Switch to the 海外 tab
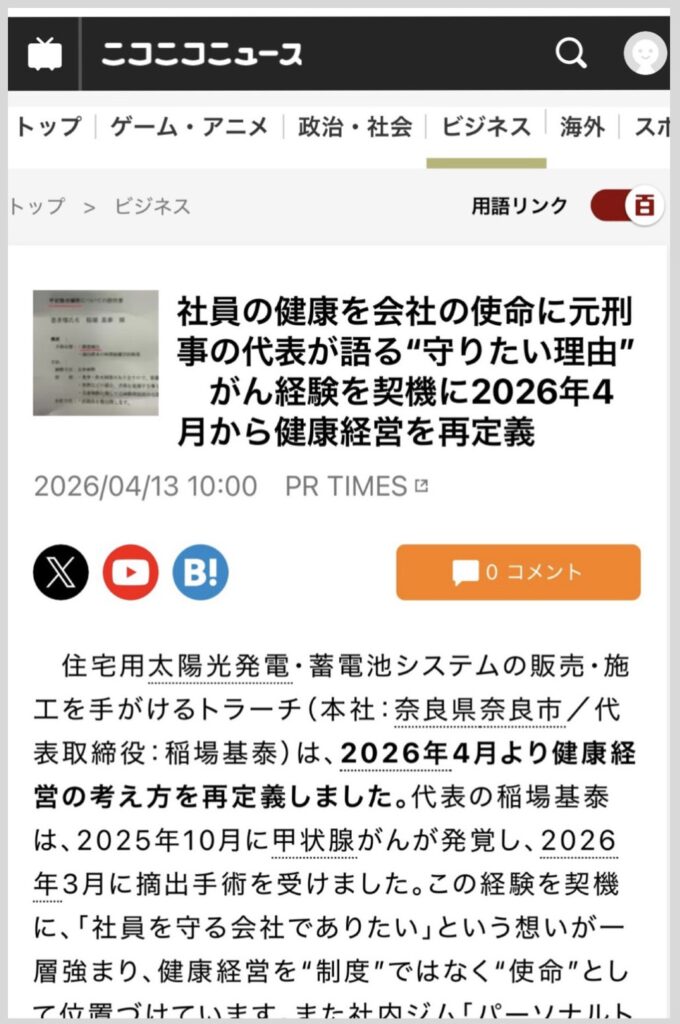The image size is (680, 1024). pyautogui.click(x=582, y=127)
